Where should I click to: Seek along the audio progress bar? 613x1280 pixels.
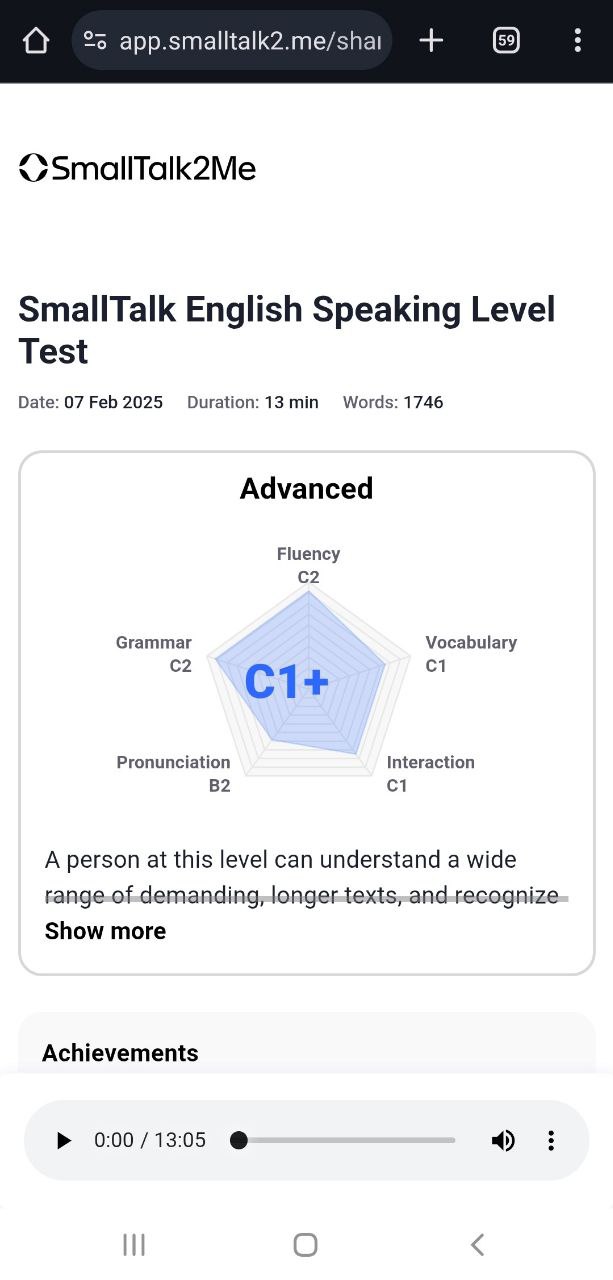coord(346,1141)
